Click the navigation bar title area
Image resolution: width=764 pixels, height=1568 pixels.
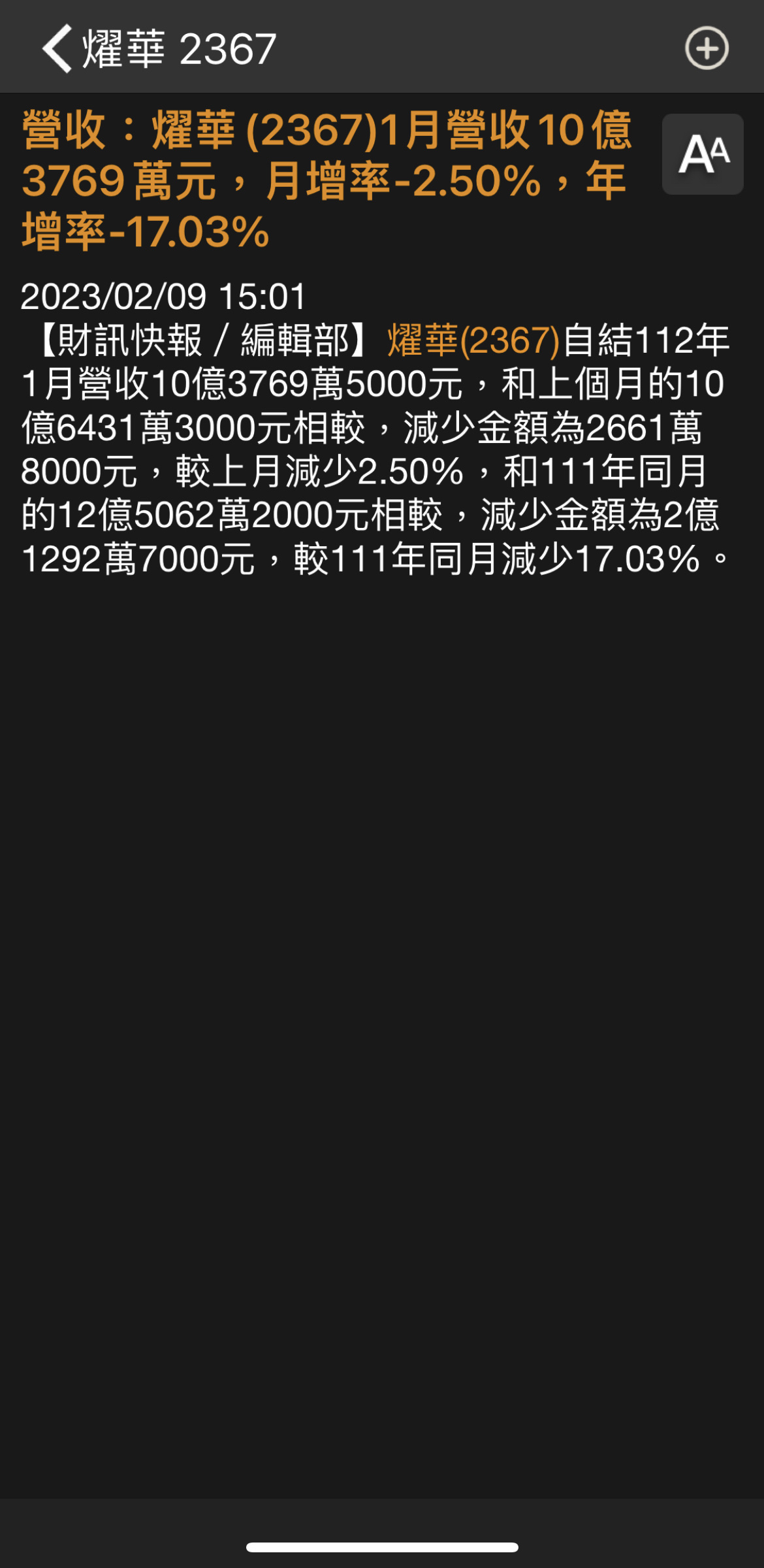pos(176,48)
